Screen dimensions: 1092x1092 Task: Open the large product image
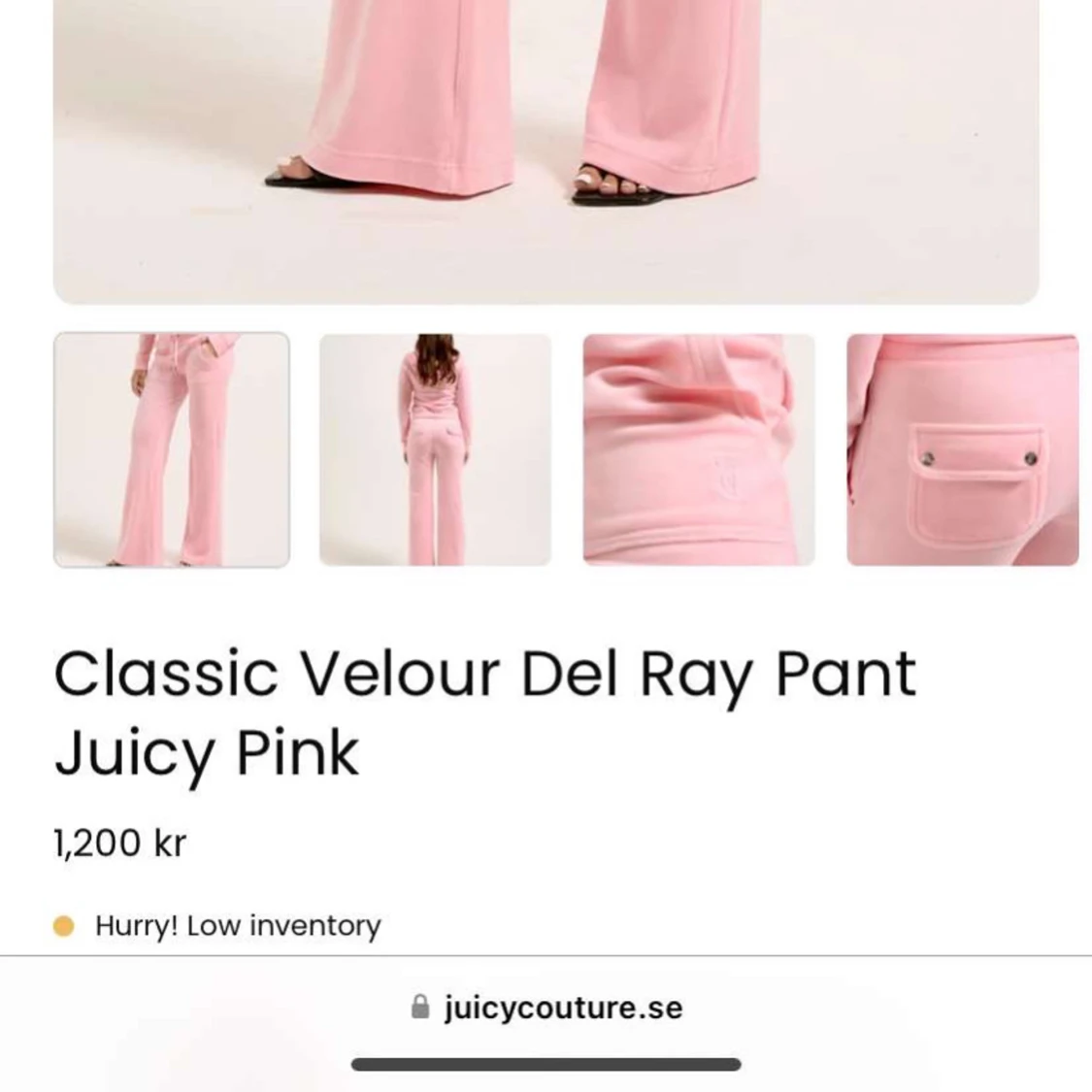[546, 146]
